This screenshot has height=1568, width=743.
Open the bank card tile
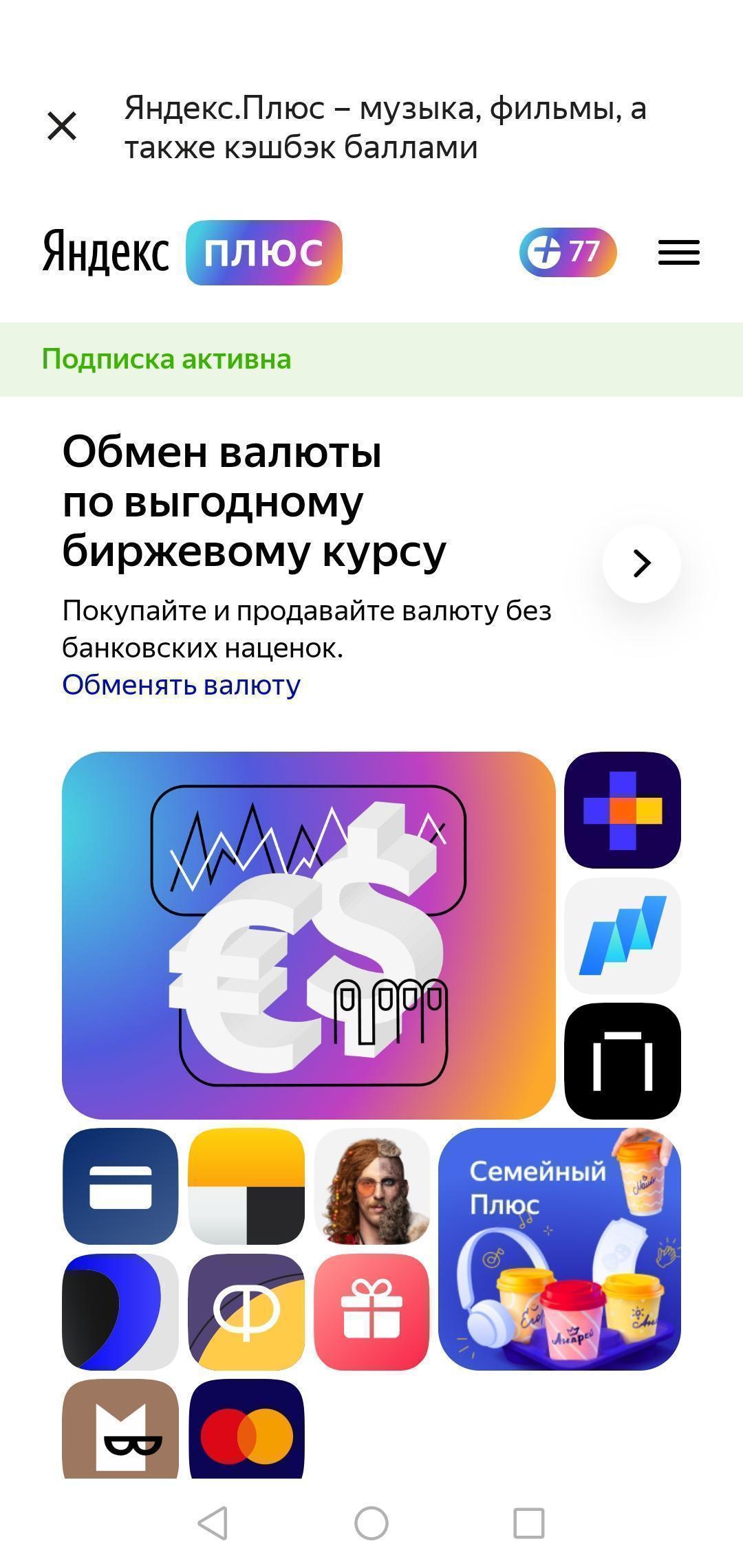tap(120, 1186)
